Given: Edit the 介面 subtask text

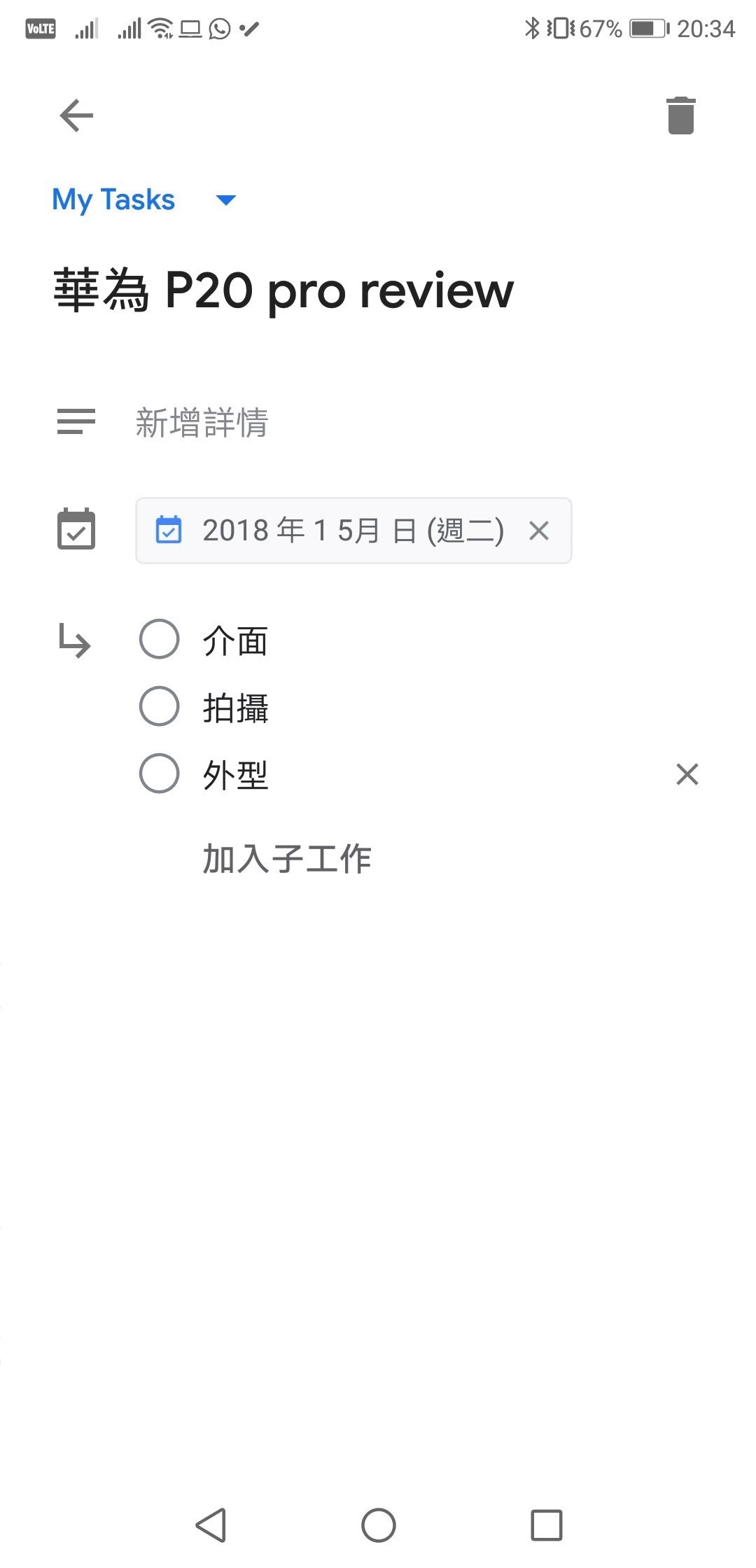Looking at the screenshot, I should (235, 640).
